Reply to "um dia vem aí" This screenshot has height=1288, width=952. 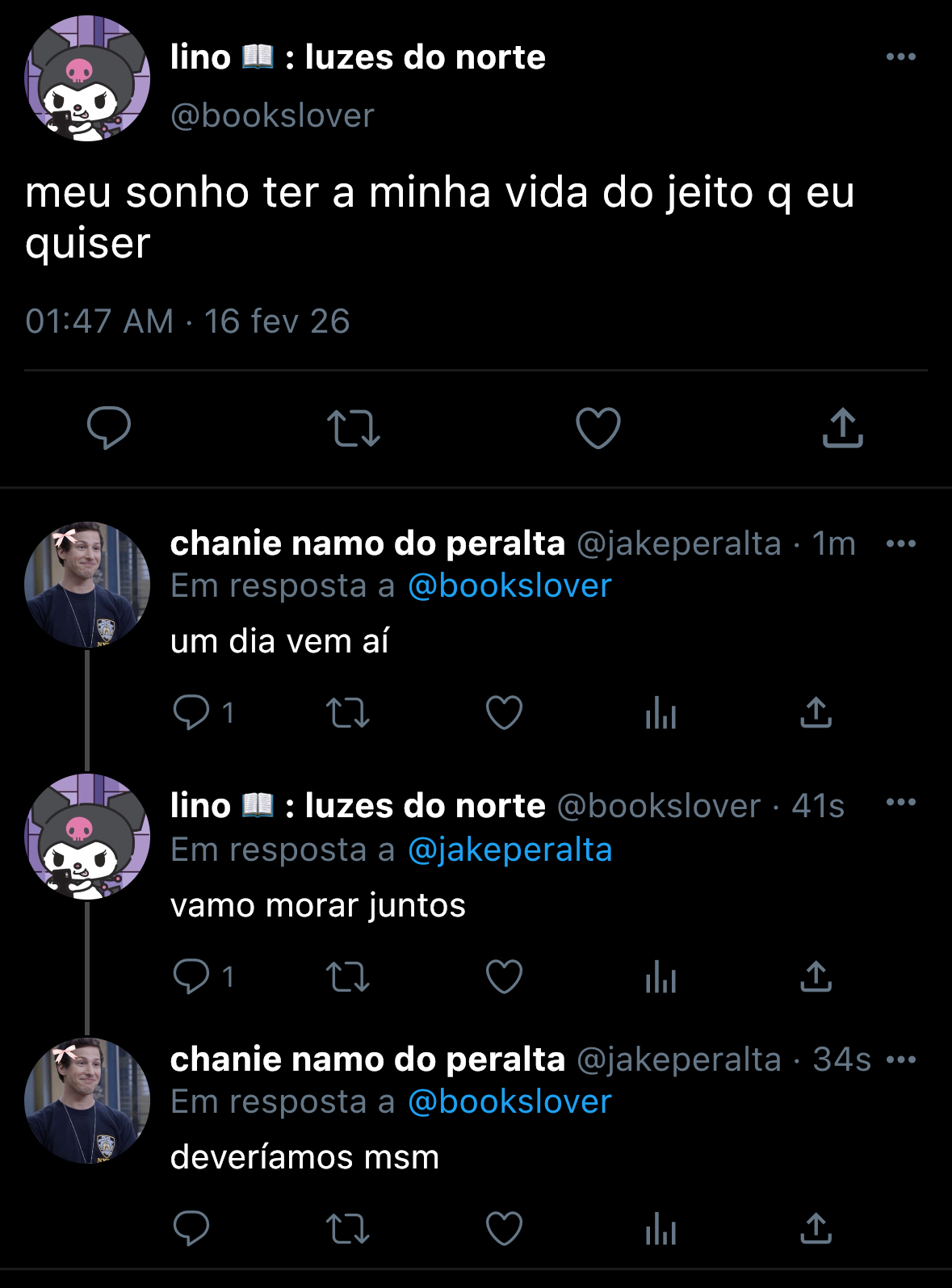tap(191, 712)
